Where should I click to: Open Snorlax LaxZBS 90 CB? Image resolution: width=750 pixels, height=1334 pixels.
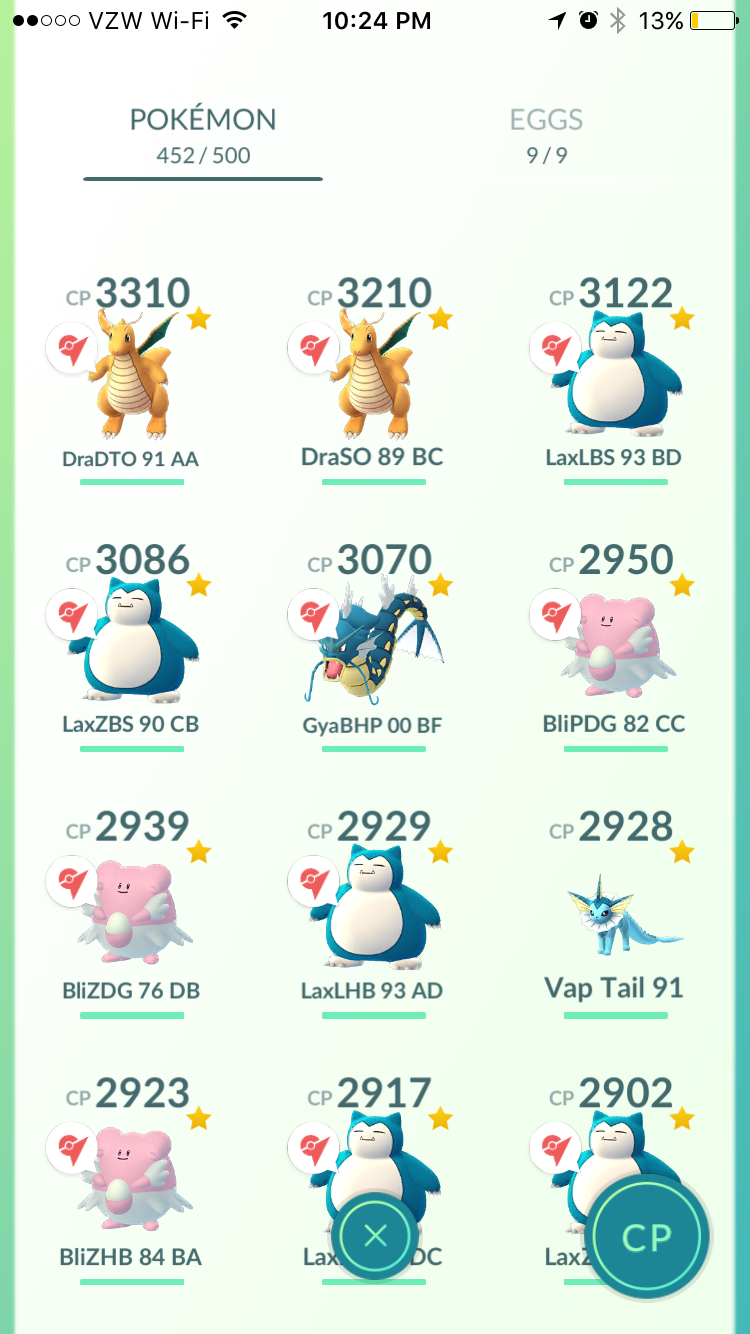coord(132,647)
